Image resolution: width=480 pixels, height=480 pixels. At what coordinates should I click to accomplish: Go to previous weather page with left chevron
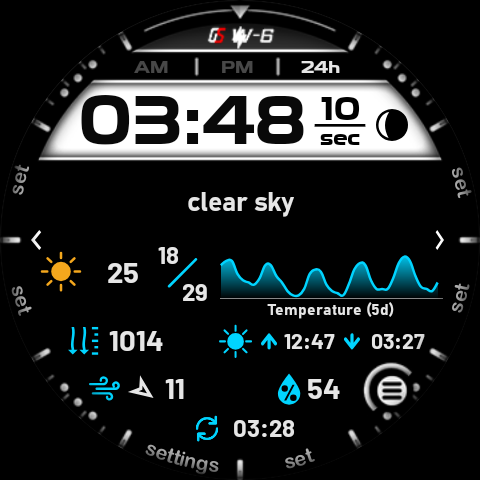[x=36, y=240]
